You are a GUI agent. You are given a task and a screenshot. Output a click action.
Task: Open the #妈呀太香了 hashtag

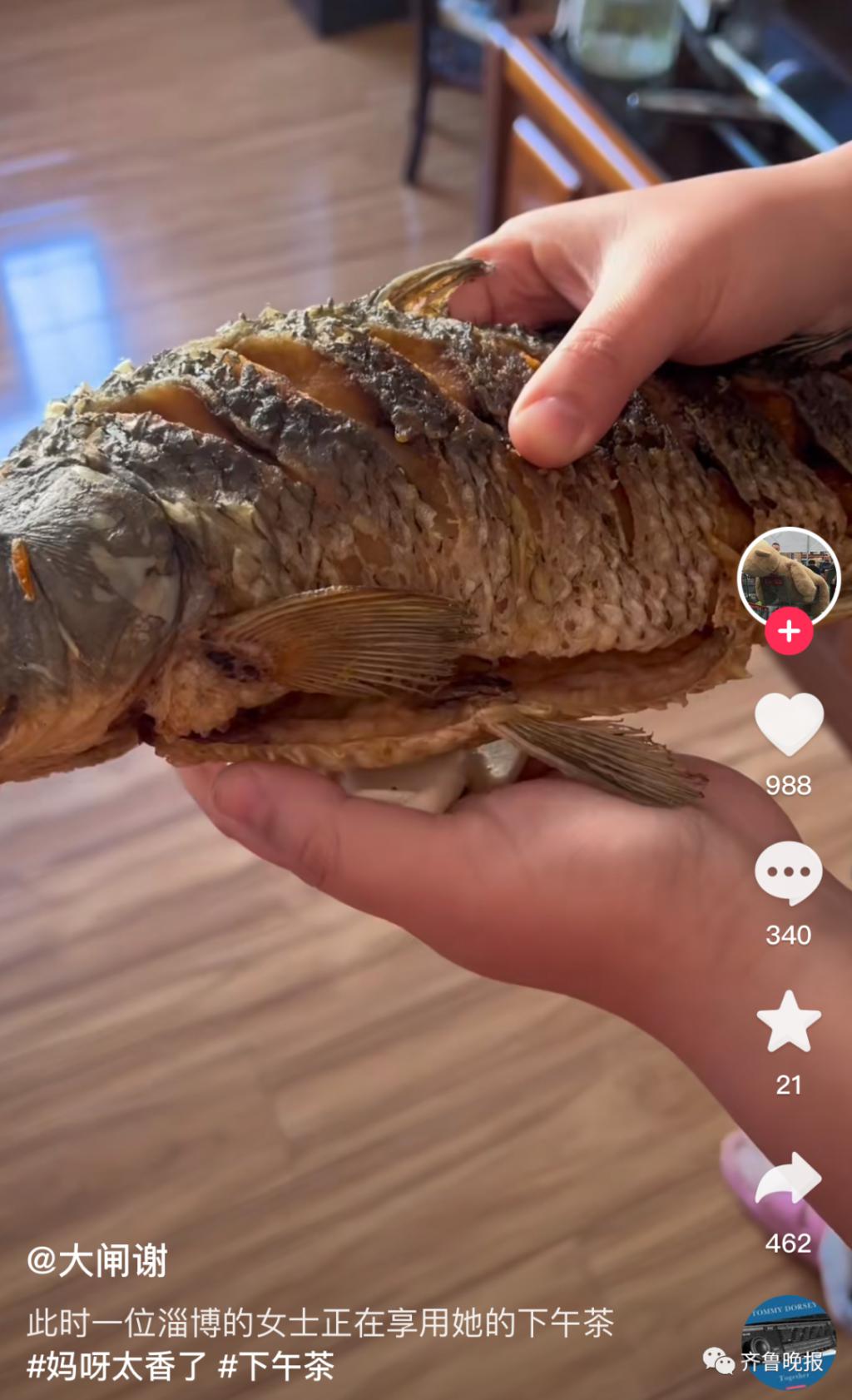pos(116,1366)
